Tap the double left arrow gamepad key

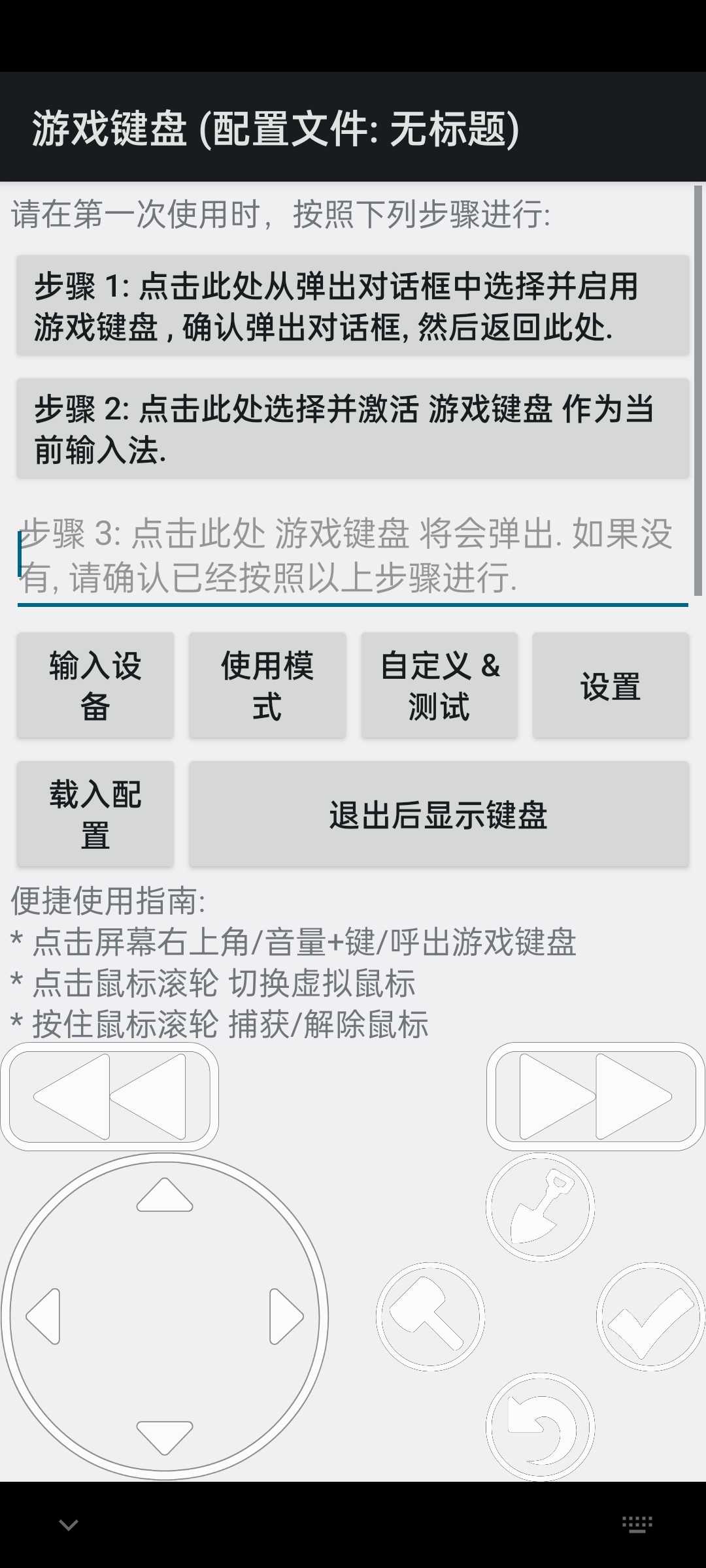coord(110,1096)
